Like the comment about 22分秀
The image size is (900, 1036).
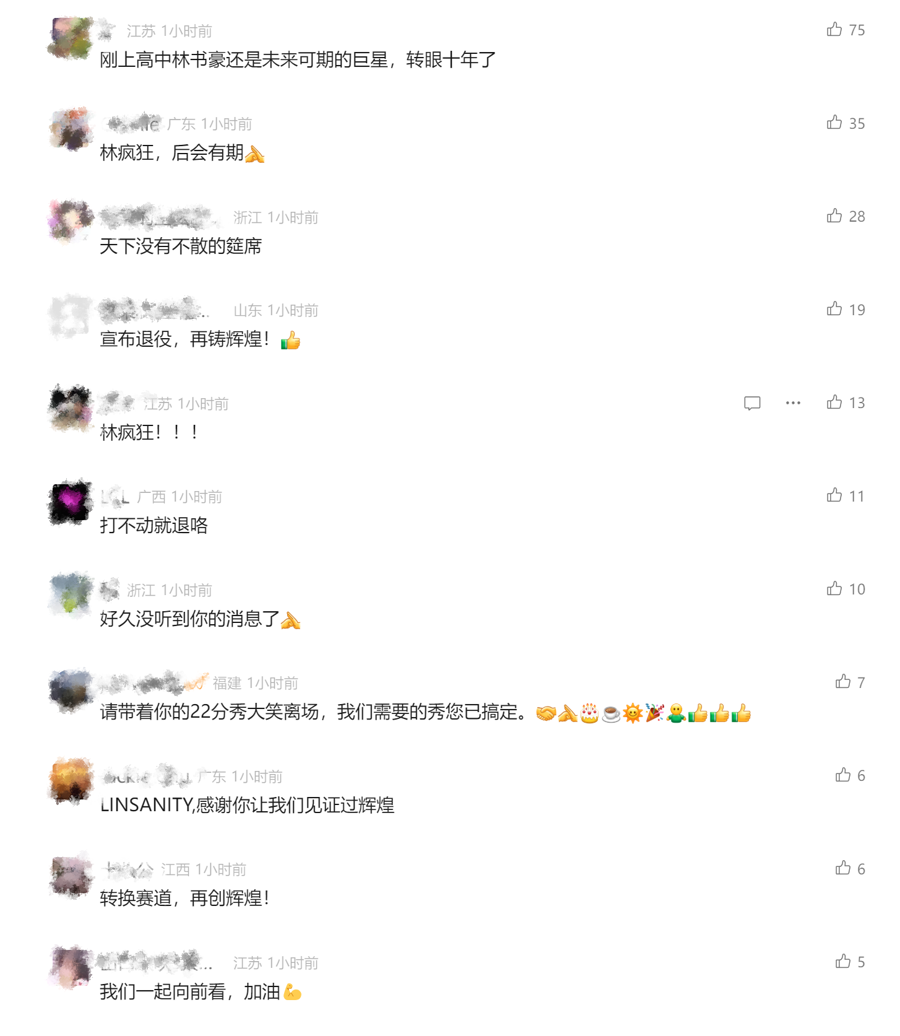[843, 682]
